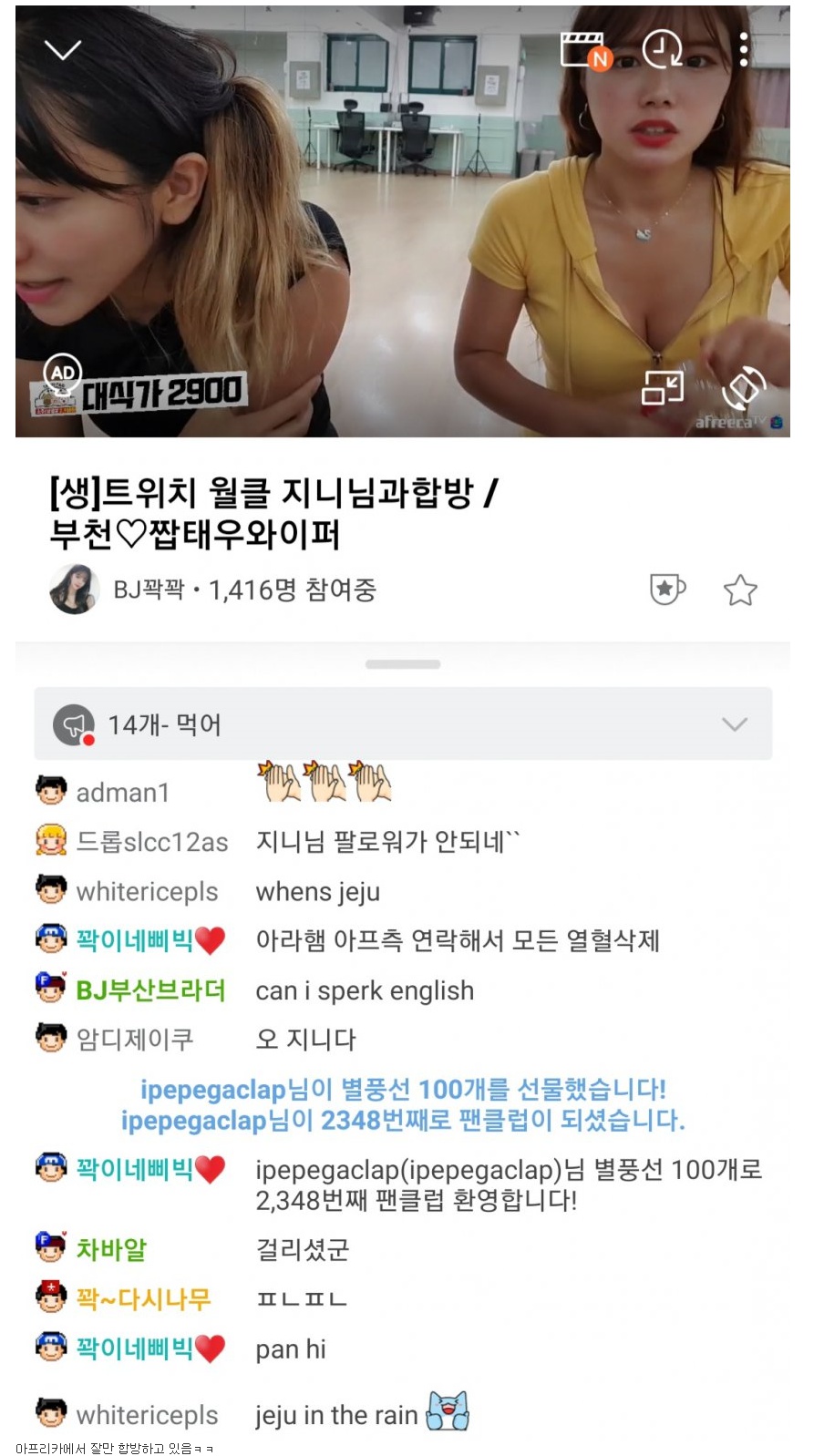The height and width of the screenshot is (1456, 824).
Task: Switch the video to mini player mode
Action: pyautogui.click(x=663, y=388)
